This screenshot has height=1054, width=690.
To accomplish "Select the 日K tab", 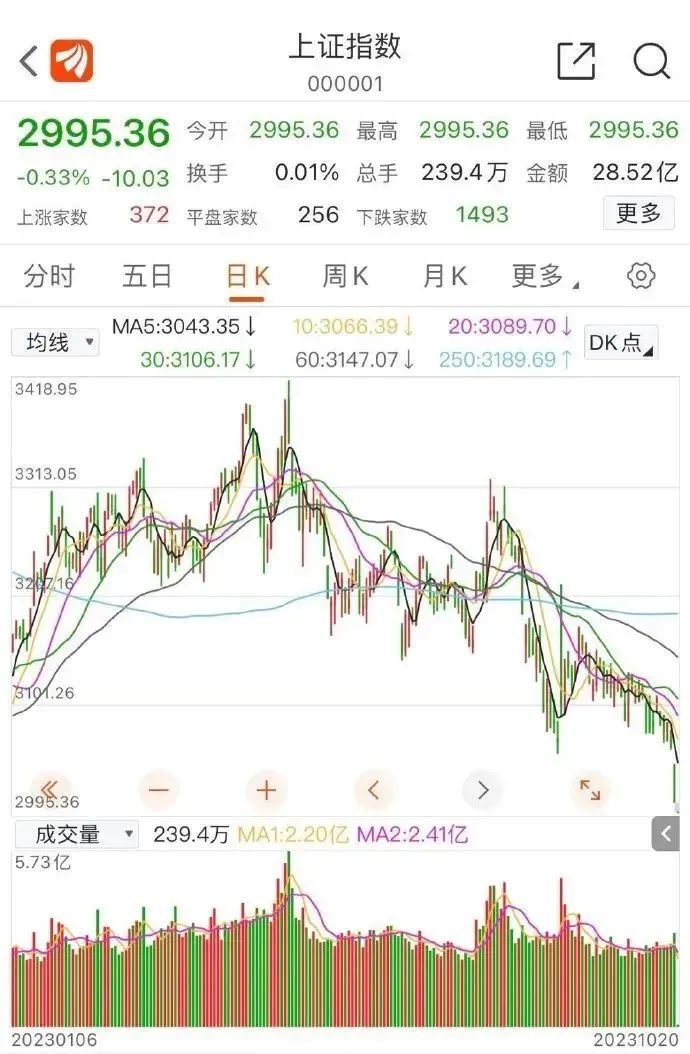I will click(247, 276).
